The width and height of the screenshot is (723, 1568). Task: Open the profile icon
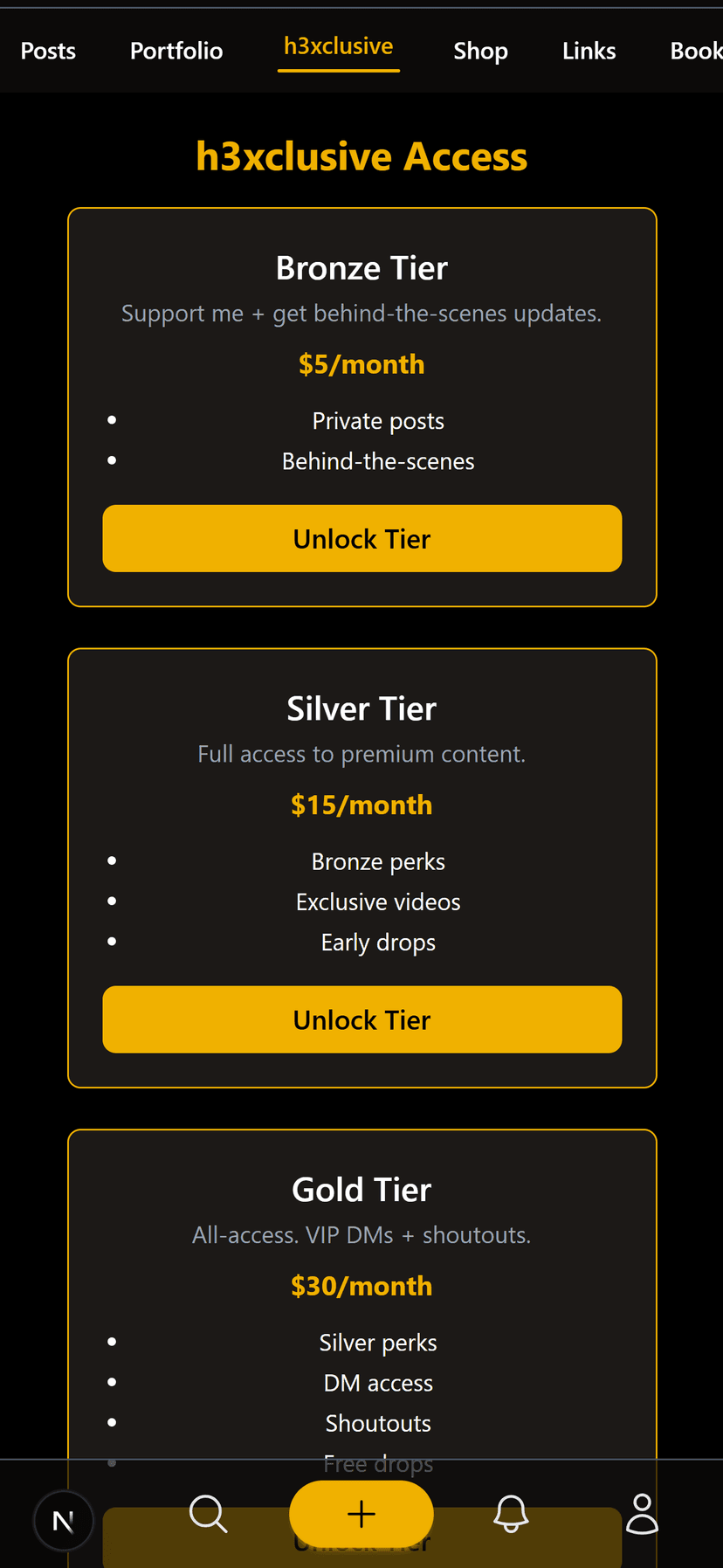pyautogui.click(x=642, y=1514)
